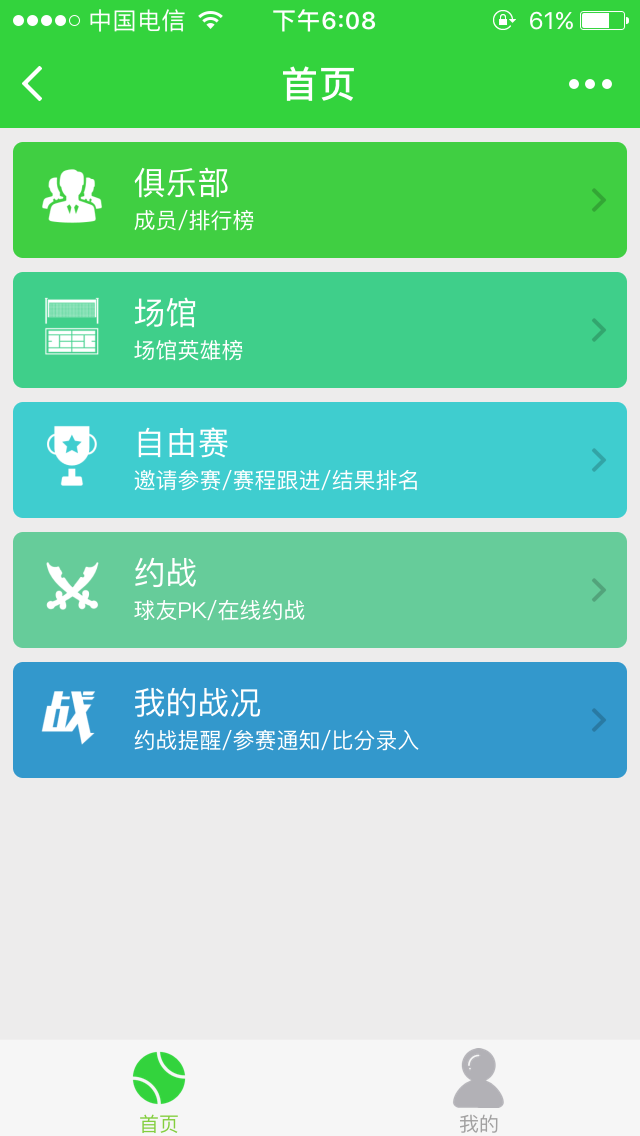Go back using the header arrow
This screenshot has height=1136, width=640.
coord(33,84)
